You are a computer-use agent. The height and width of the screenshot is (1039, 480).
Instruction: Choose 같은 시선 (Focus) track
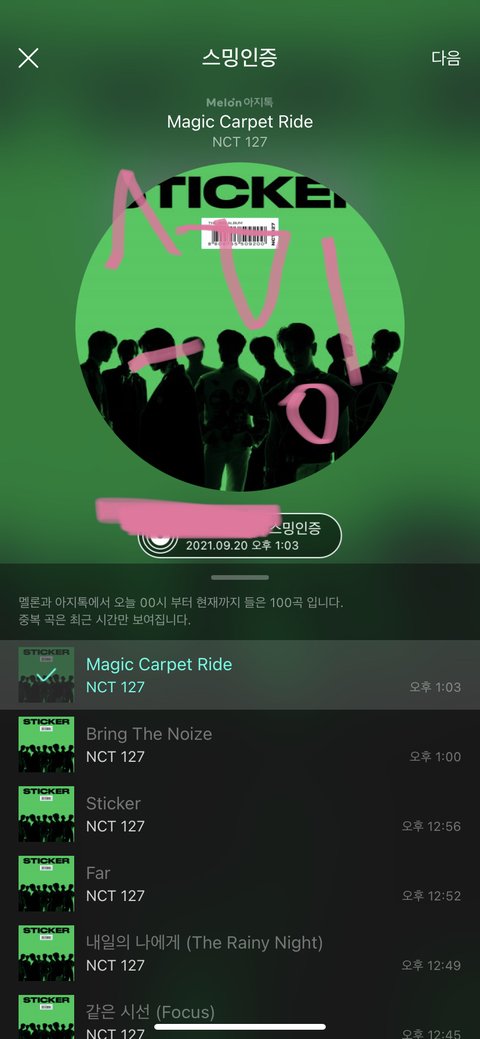[240, 1014]
